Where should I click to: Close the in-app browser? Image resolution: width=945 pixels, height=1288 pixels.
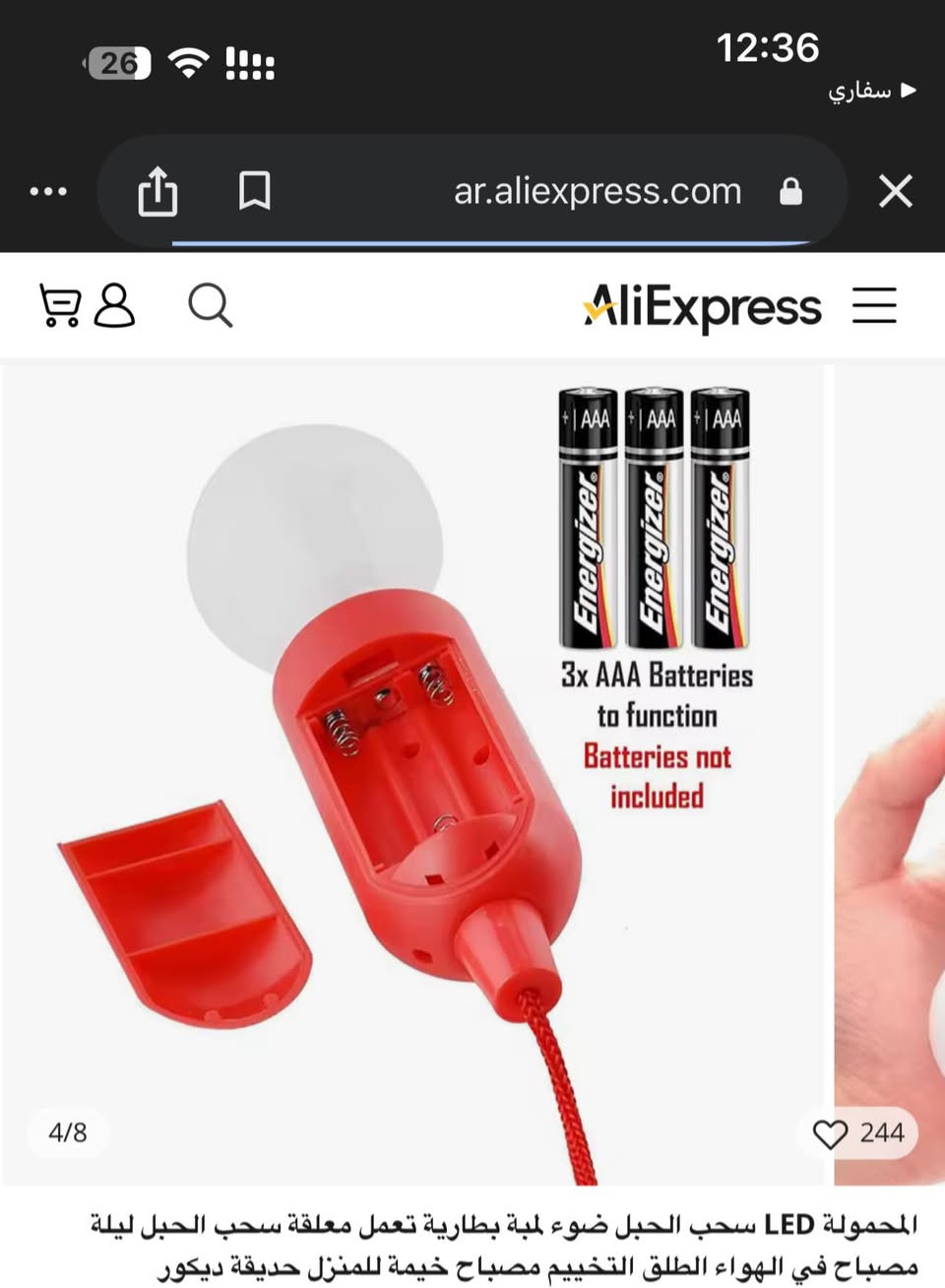895,191
